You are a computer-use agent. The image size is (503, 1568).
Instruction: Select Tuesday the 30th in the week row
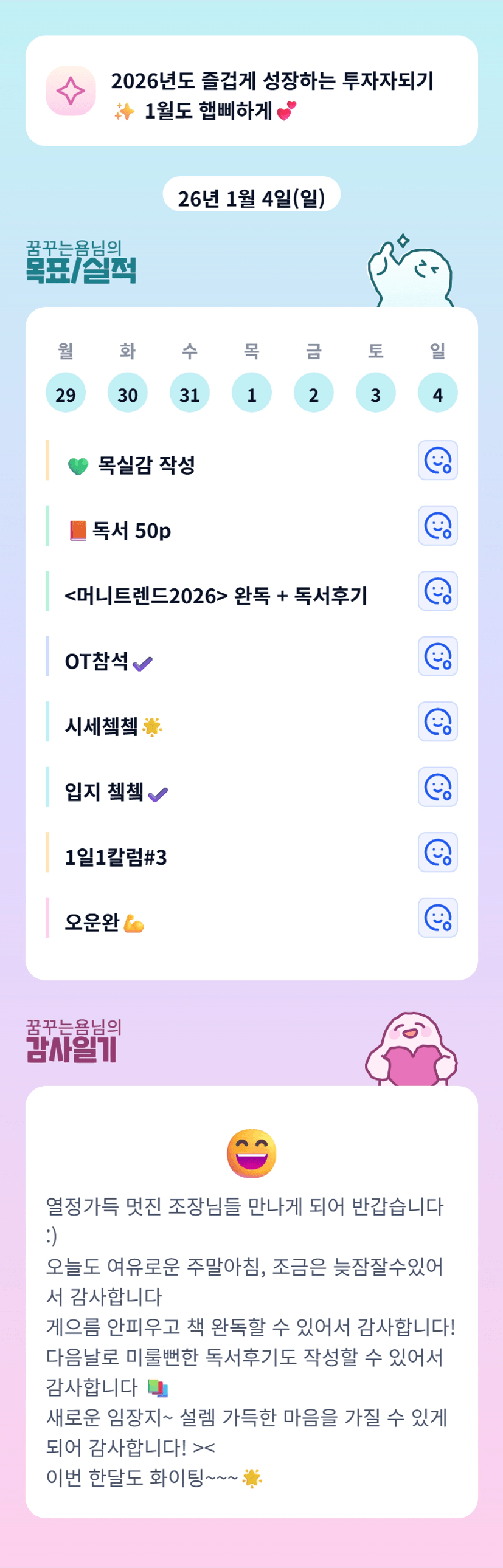point(128,393)
